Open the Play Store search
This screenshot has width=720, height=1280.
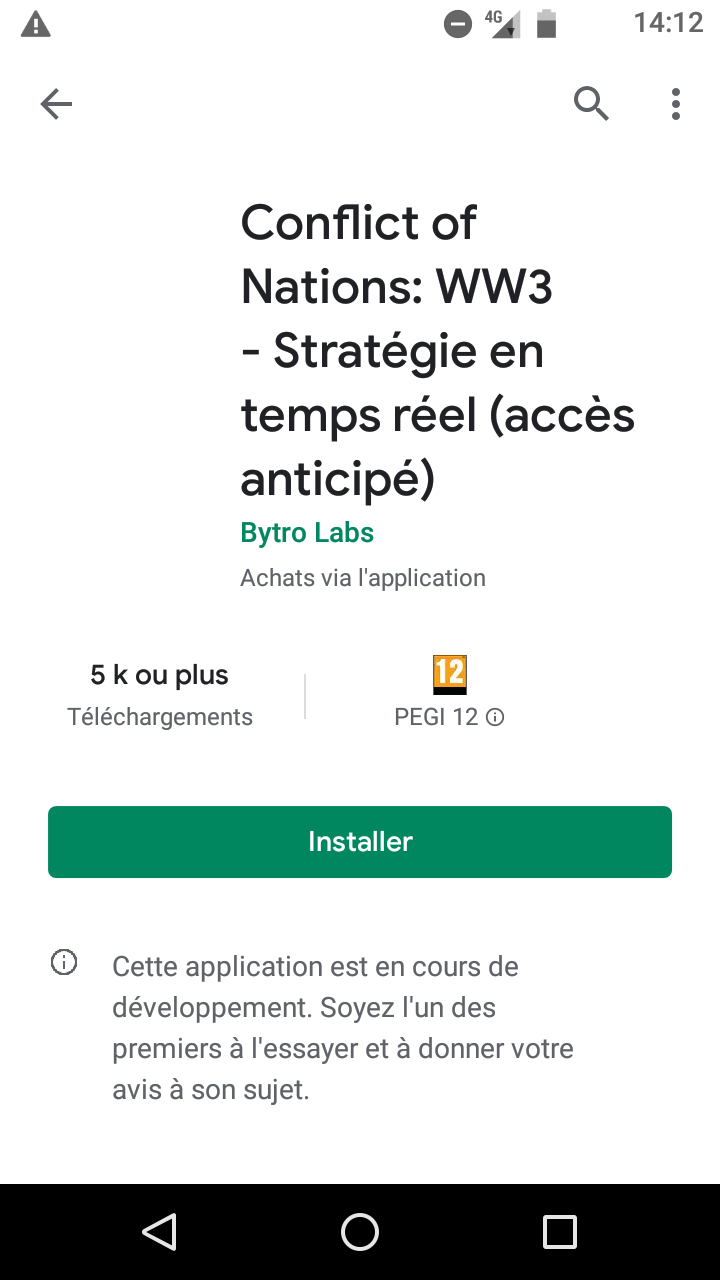(x=591, y=103)
